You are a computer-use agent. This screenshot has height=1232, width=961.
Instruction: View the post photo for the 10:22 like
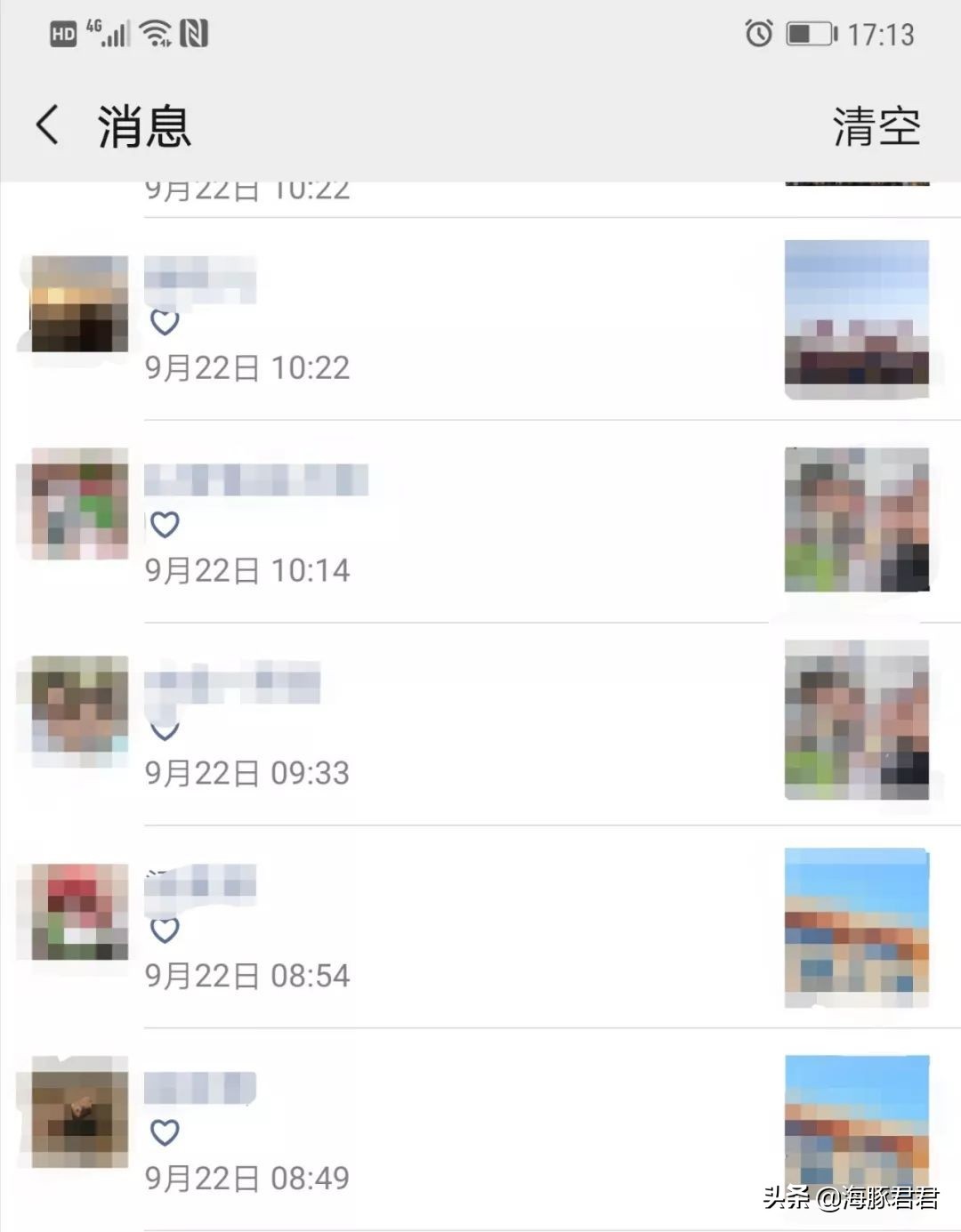856,318
